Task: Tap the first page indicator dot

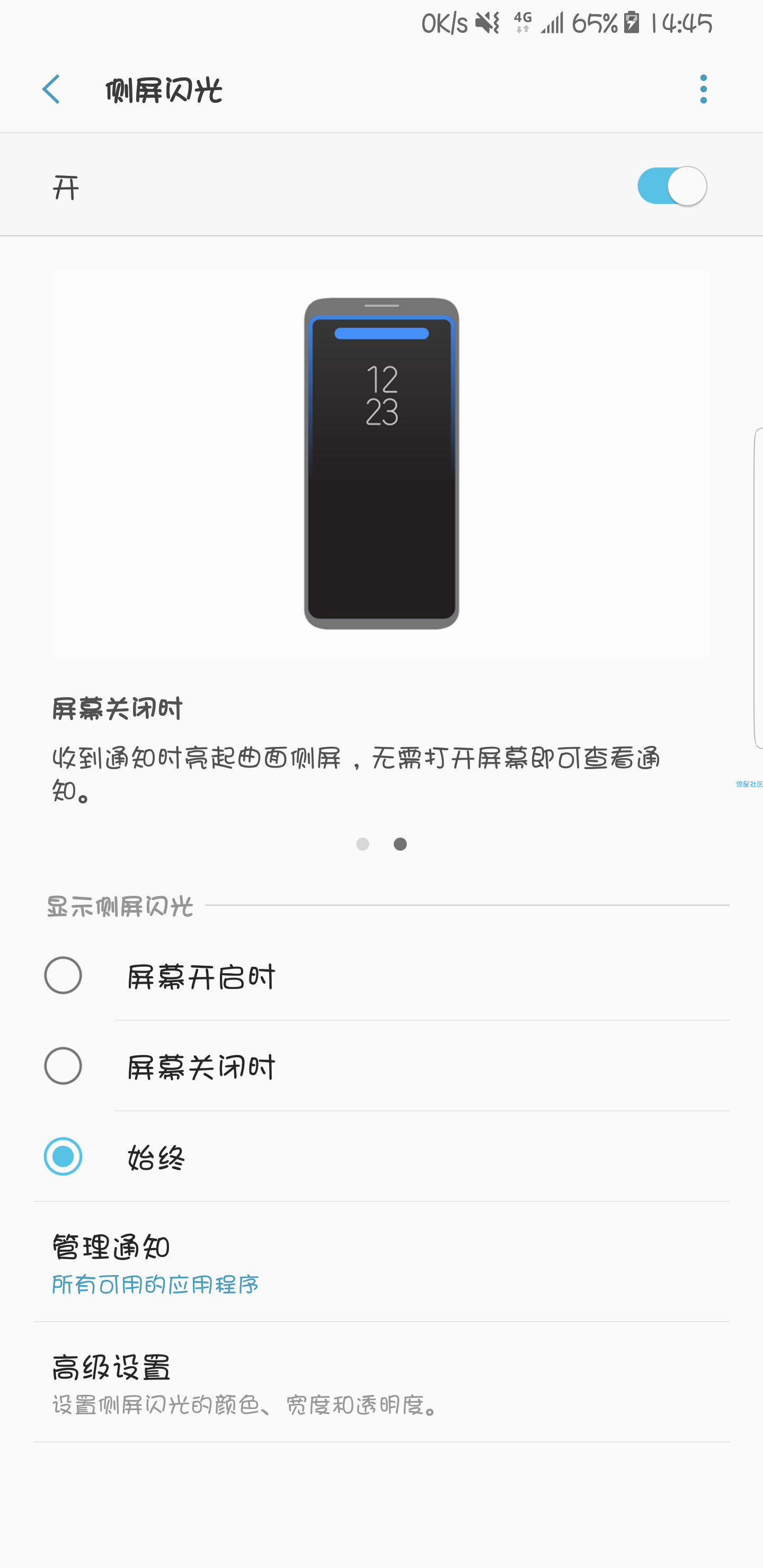Action: click(x=362, y=844)
